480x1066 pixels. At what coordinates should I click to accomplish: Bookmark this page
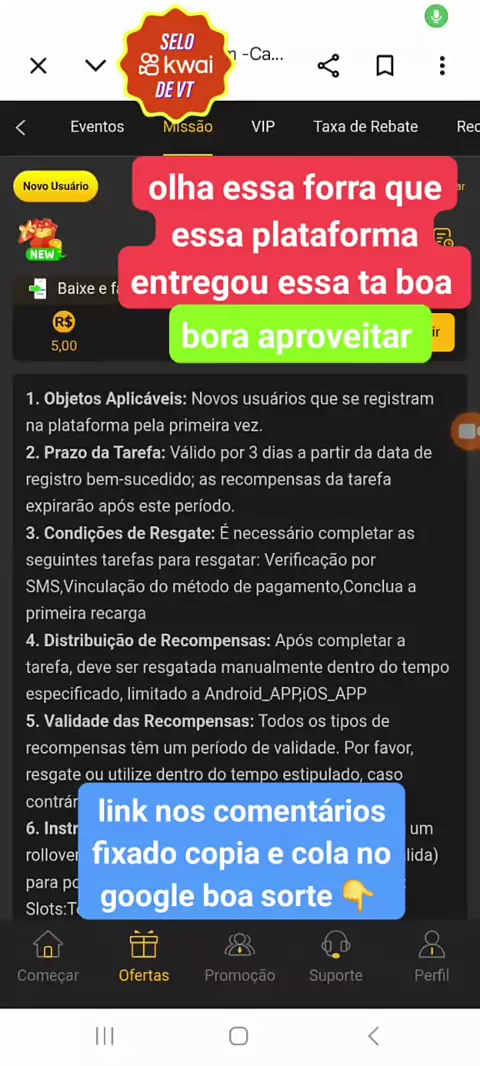click(x=385, y=66)
